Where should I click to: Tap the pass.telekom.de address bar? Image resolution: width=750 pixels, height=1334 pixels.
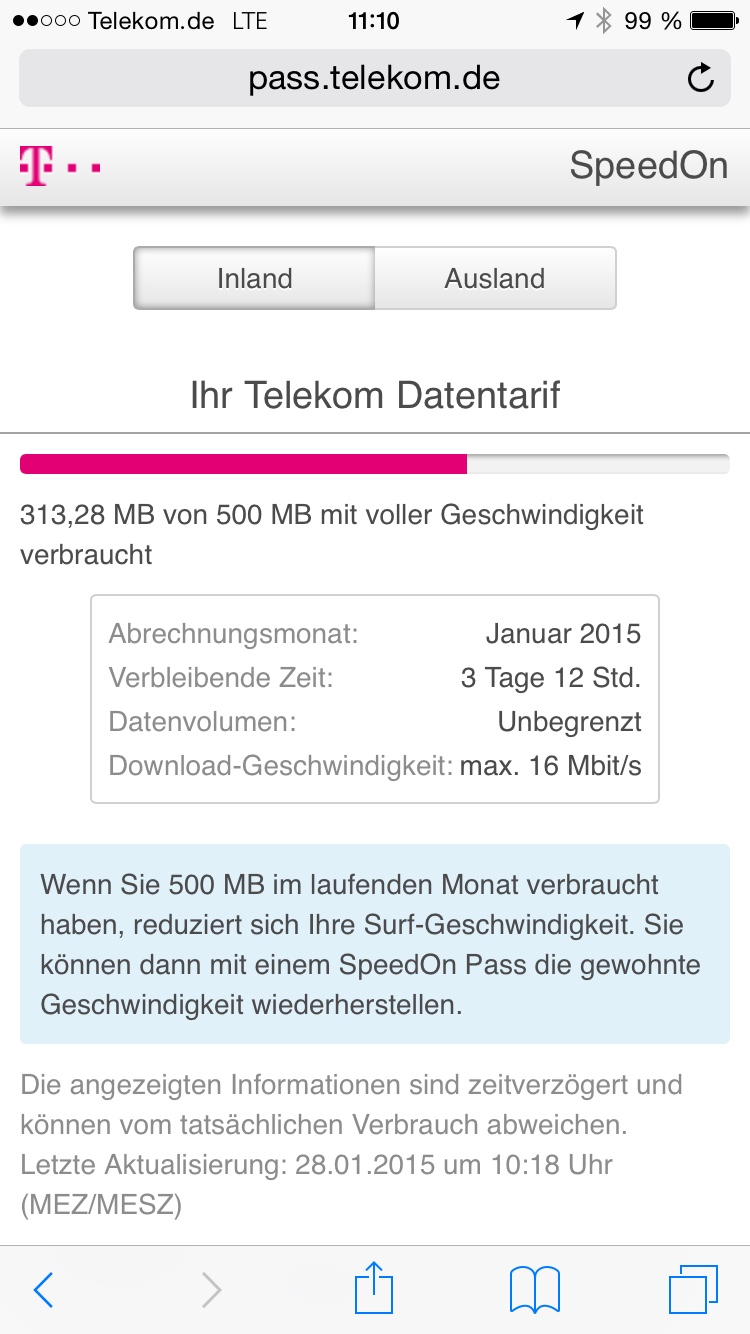(x=374, y=78)
